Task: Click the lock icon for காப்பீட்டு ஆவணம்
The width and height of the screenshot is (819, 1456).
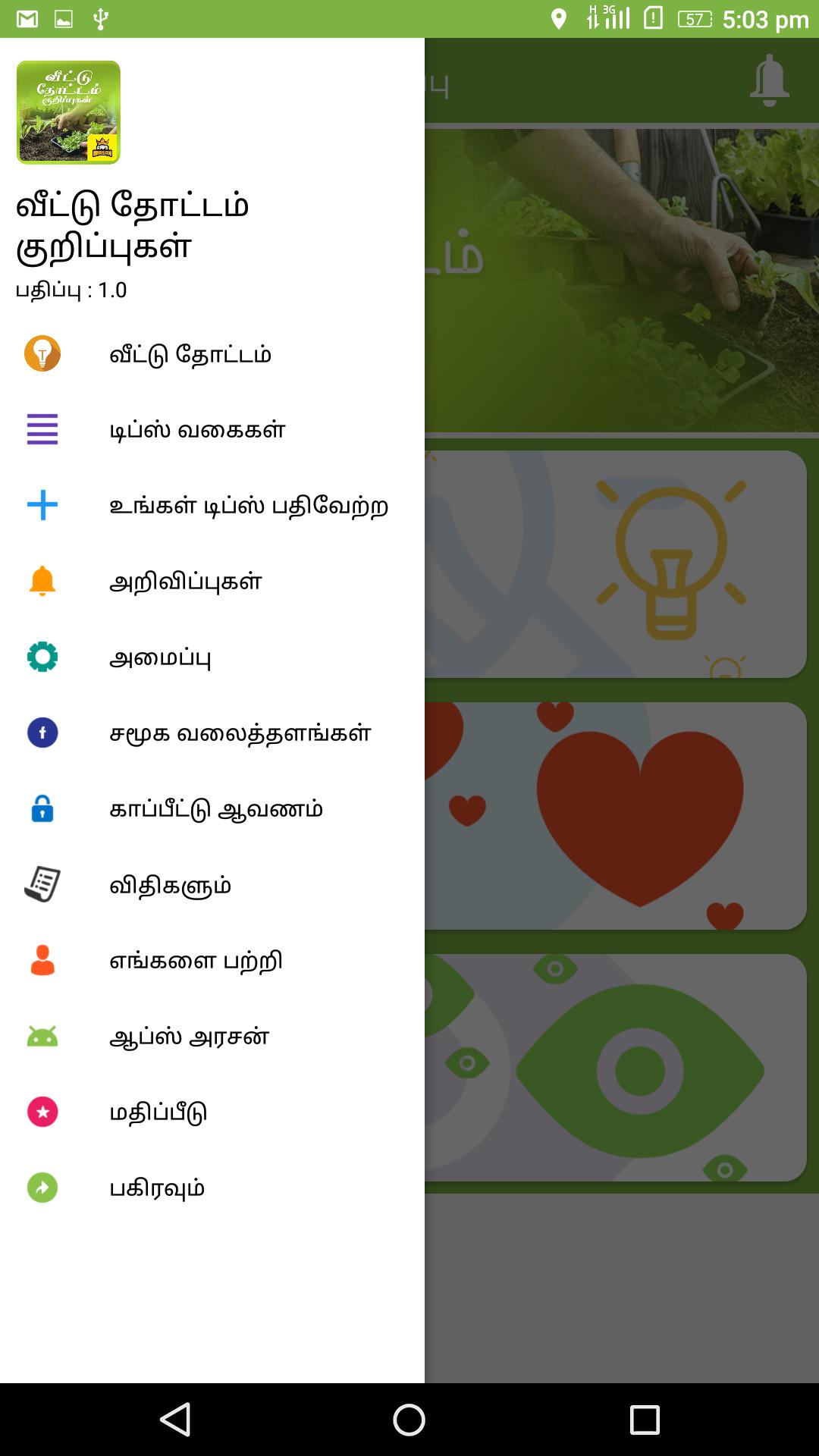Action: point(42,808)
